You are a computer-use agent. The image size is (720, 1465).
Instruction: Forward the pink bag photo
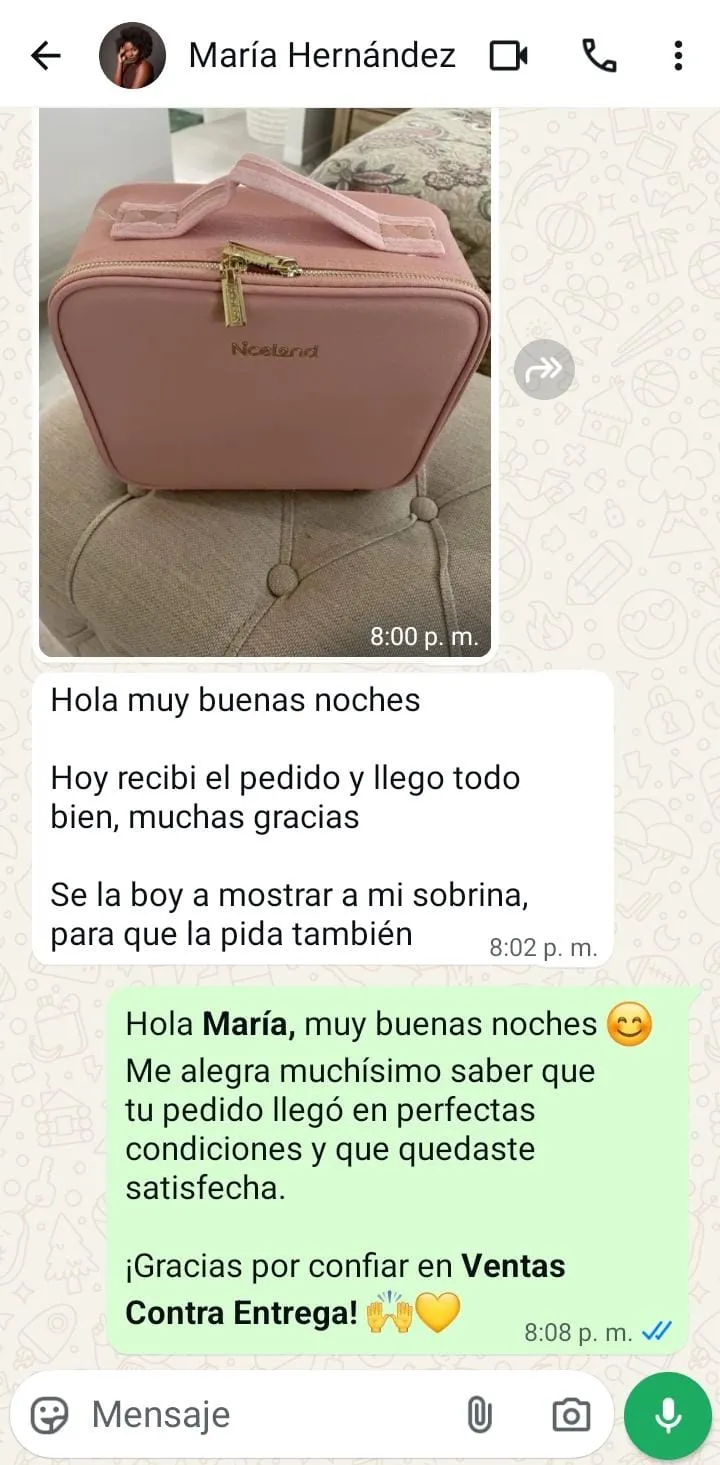[544, 370]
